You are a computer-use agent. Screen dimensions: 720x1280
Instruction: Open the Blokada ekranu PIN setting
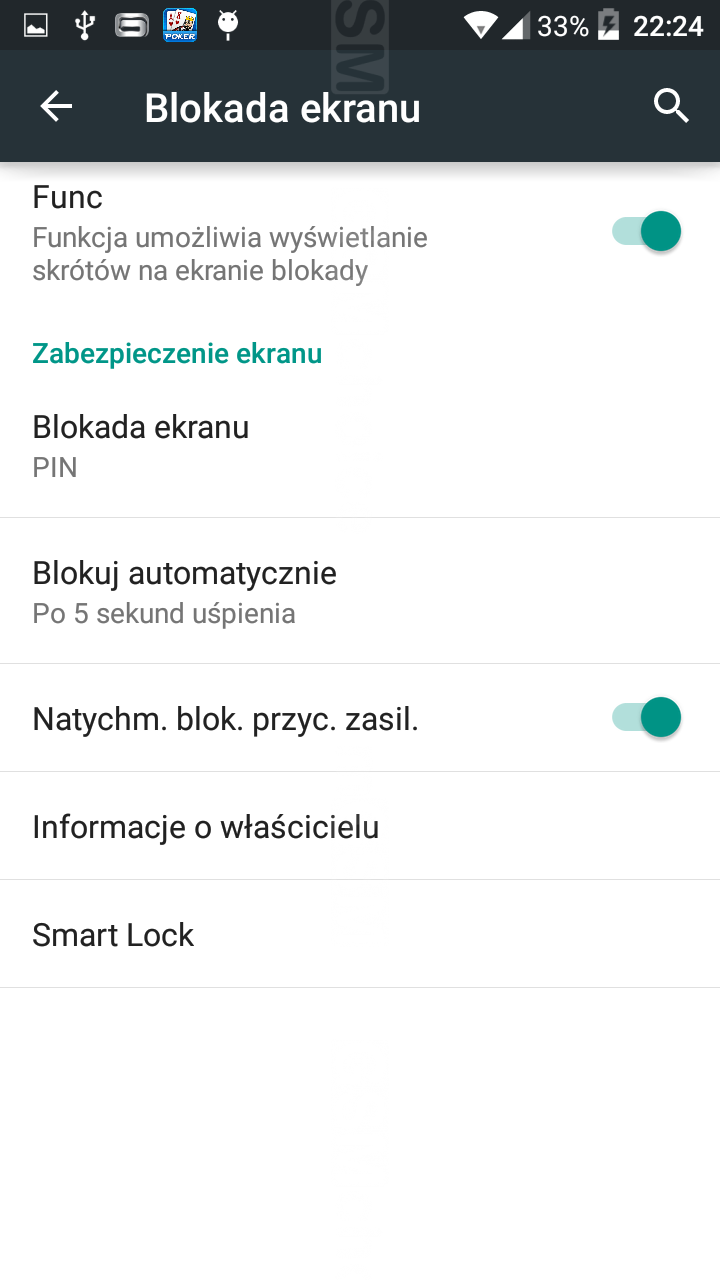click(x=360, y=445)
